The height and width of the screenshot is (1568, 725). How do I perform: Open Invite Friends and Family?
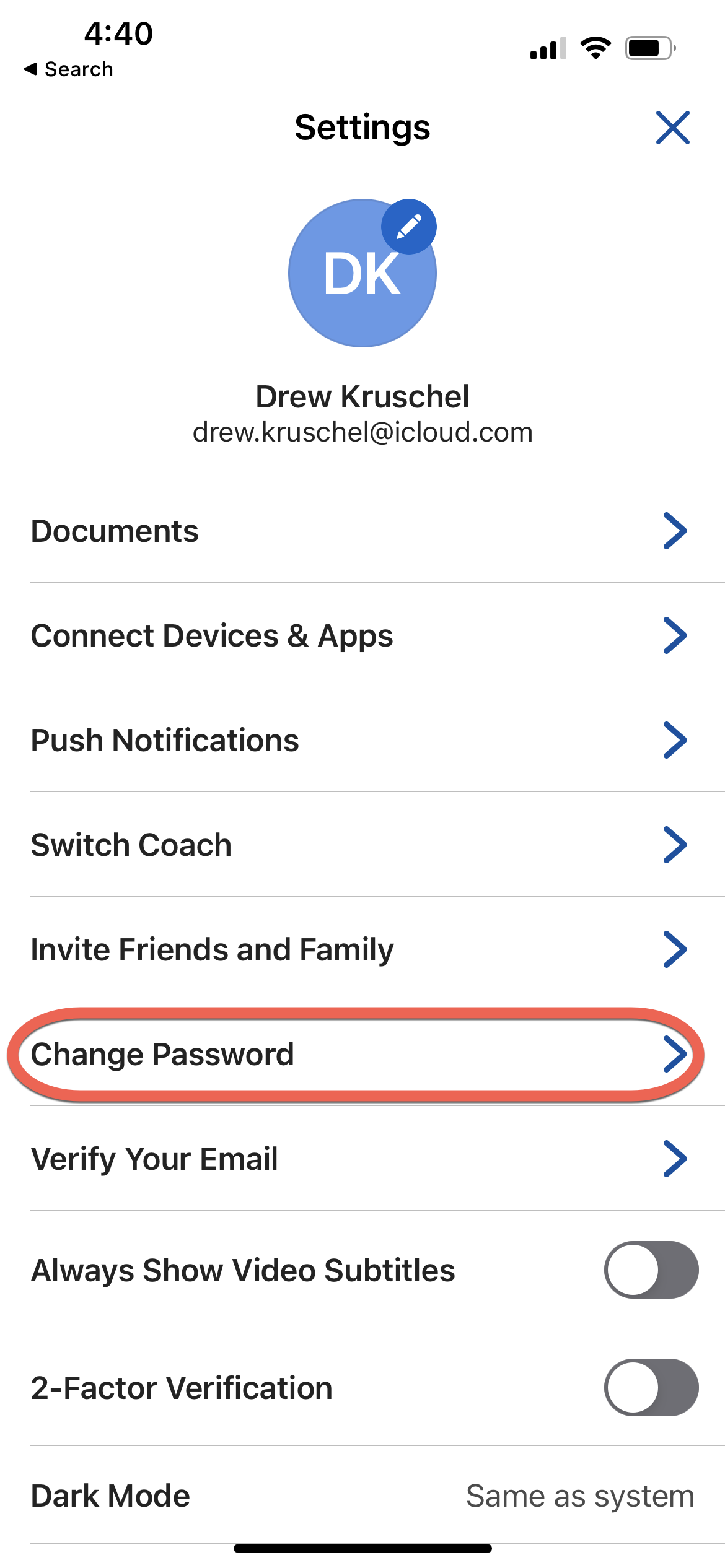click(362, 949)
